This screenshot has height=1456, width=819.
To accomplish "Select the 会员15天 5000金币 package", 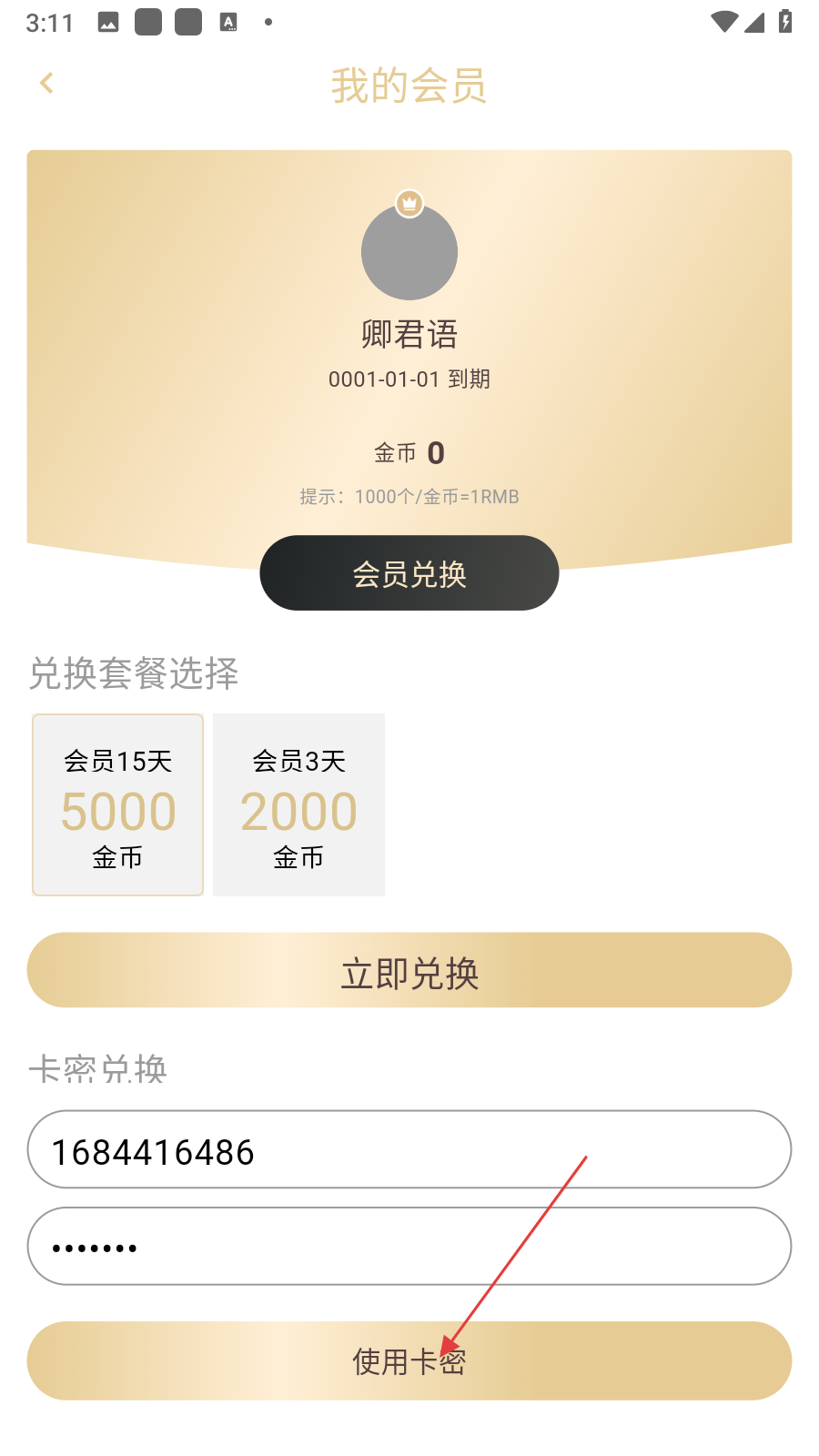I will 118,805.
